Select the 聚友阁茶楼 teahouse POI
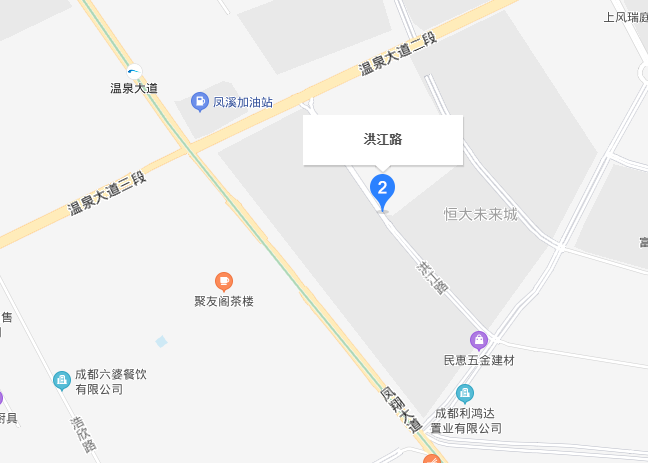 (224, 282)
